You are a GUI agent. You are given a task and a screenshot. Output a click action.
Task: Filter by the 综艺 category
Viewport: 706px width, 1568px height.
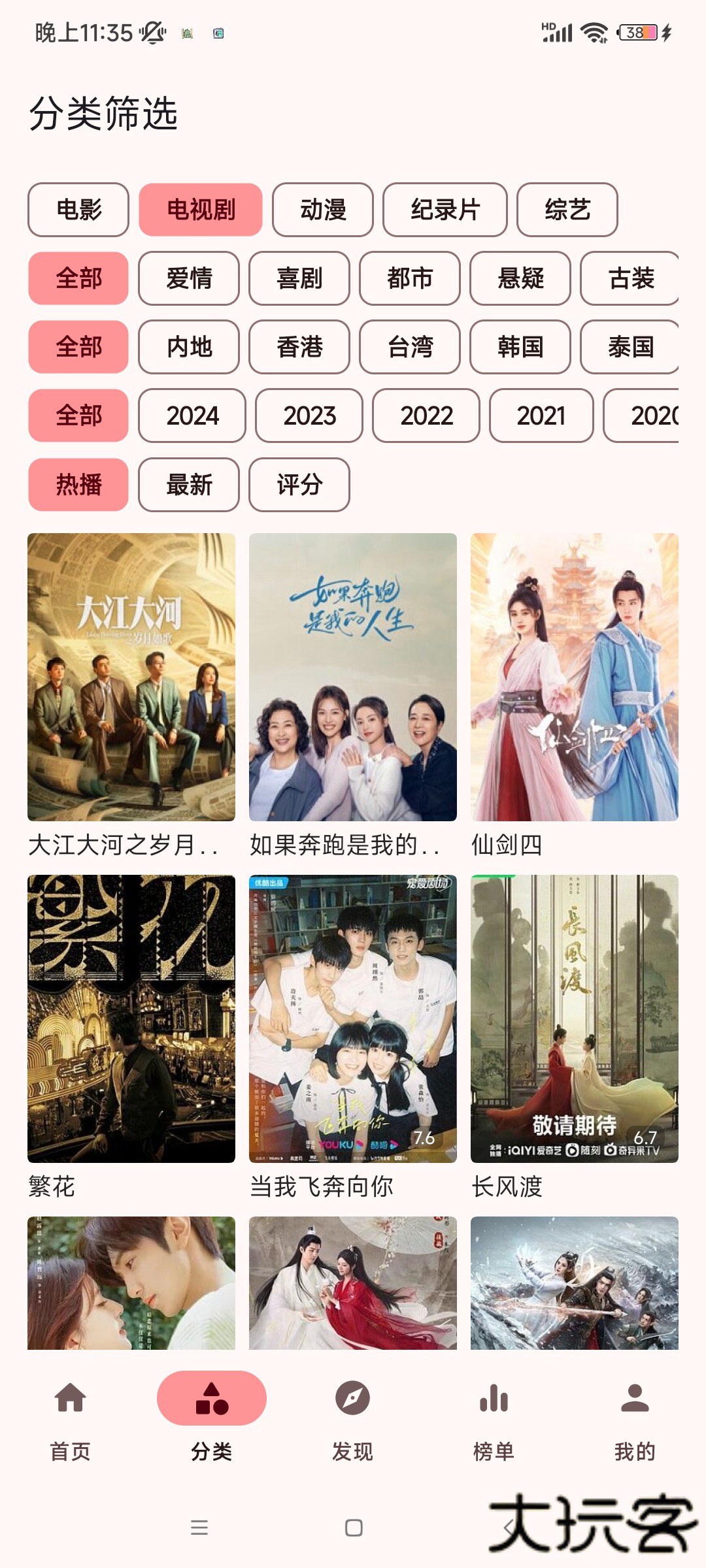pyautogui.click(x=567, y=210)
